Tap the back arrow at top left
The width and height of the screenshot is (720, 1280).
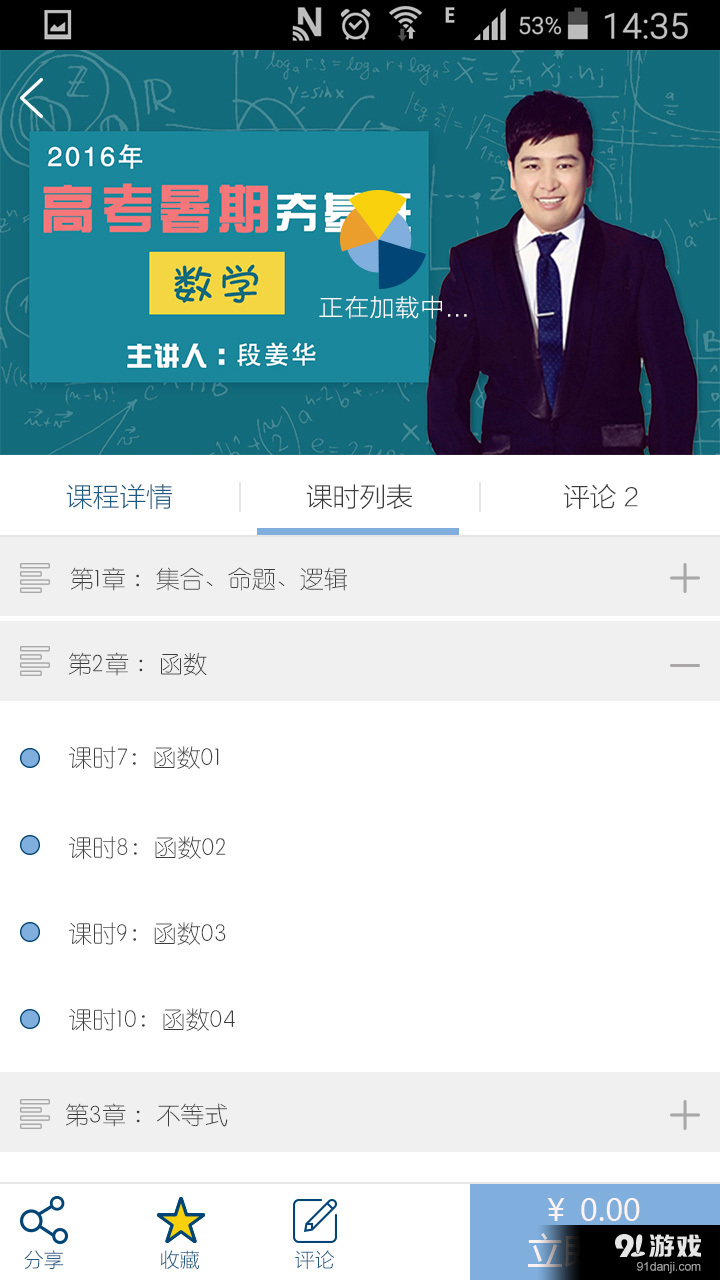click(x=31, y=99)
